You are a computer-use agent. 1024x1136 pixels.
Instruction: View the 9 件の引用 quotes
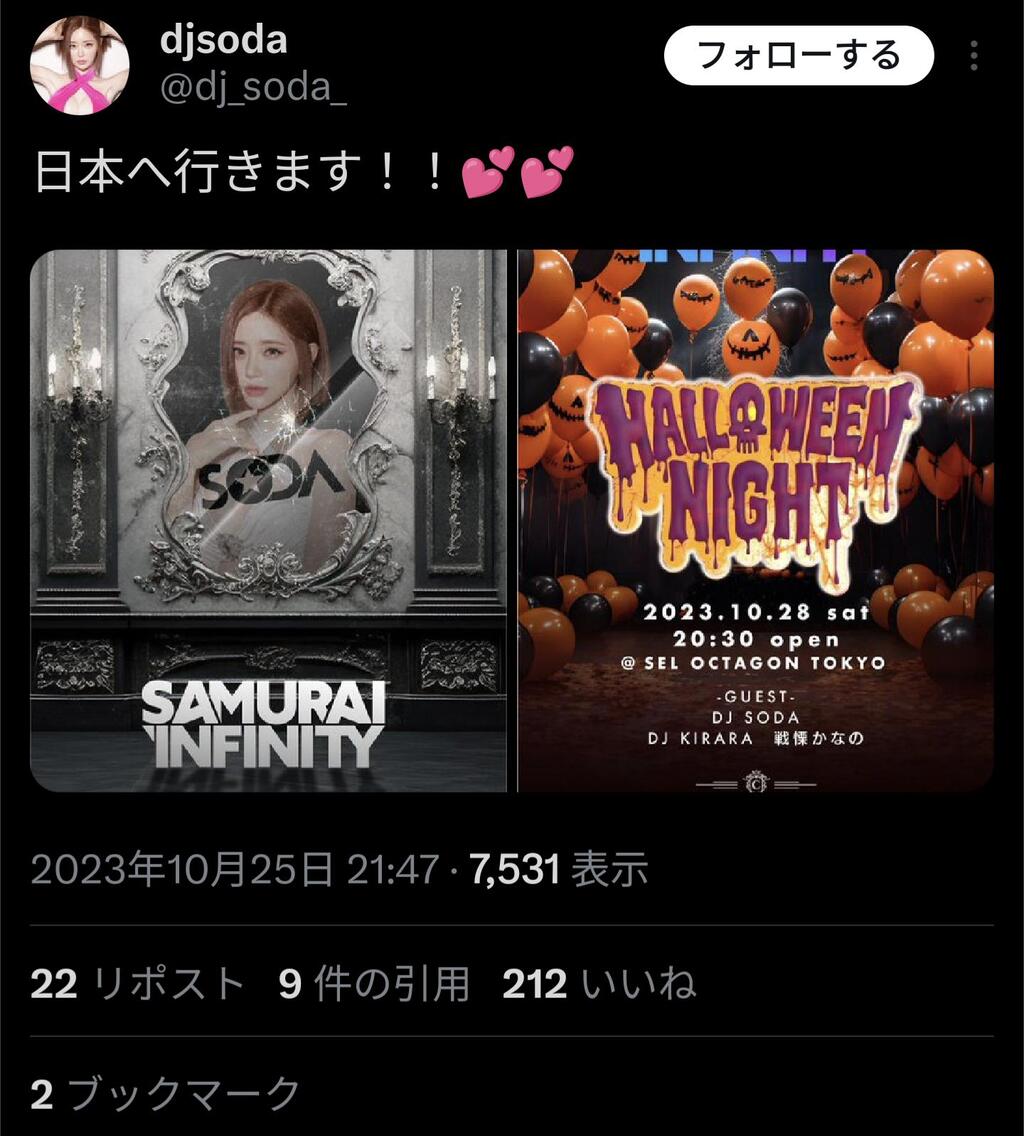[x=374, y=985]
